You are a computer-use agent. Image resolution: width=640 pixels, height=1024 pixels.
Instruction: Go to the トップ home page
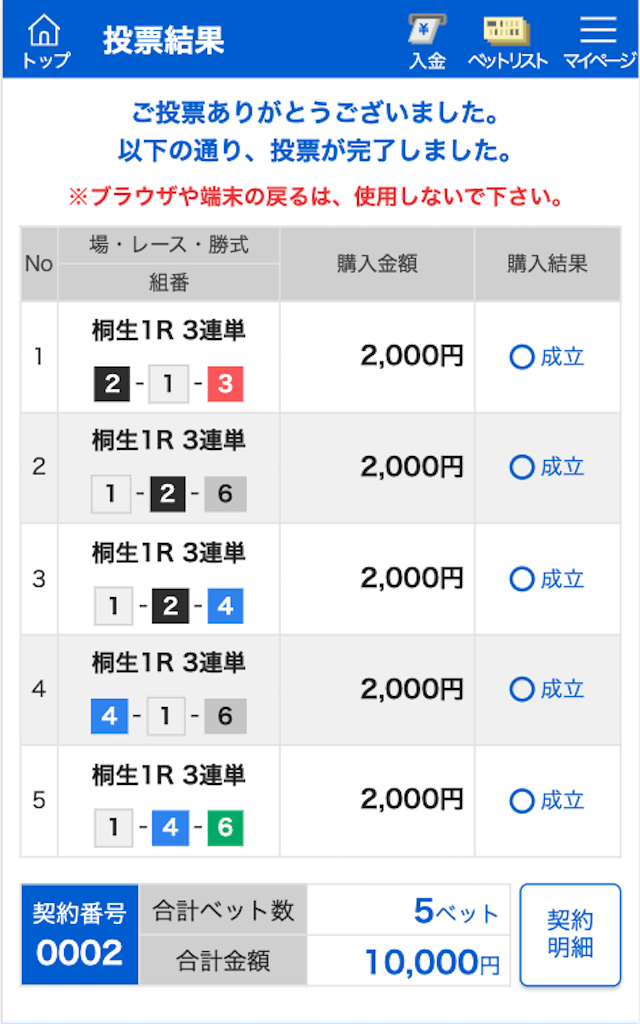(x=45, y=41)
